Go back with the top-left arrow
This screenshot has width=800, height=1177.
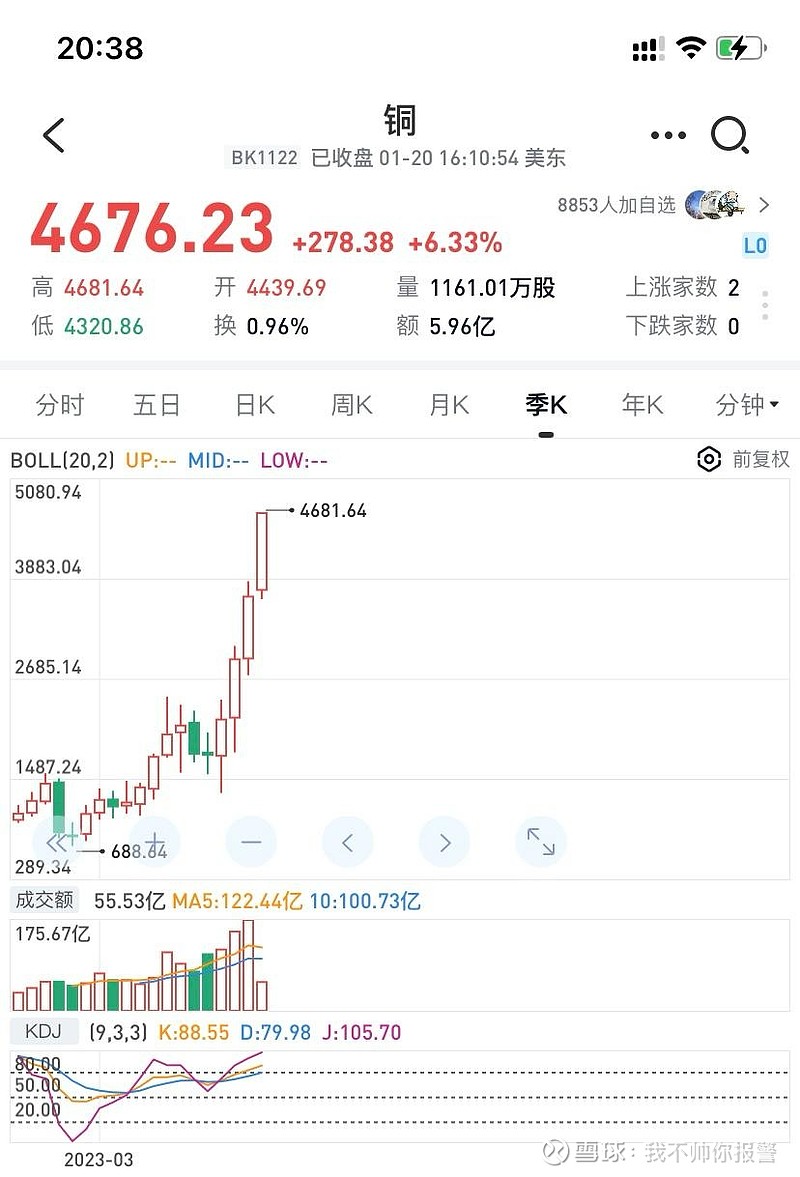coord(54,136)
